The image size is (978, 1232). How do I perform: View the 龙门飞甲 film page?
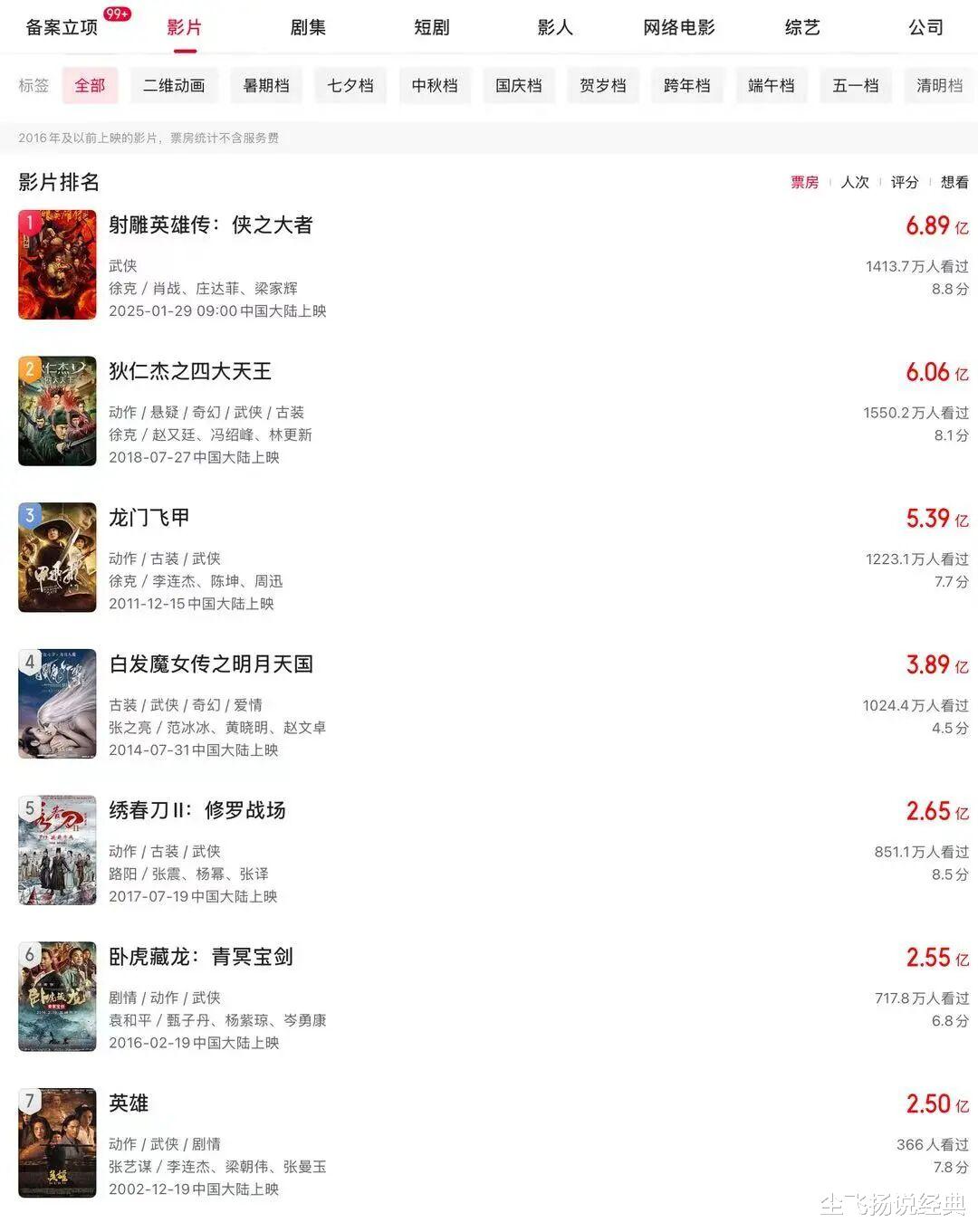(x=149, y=518)
